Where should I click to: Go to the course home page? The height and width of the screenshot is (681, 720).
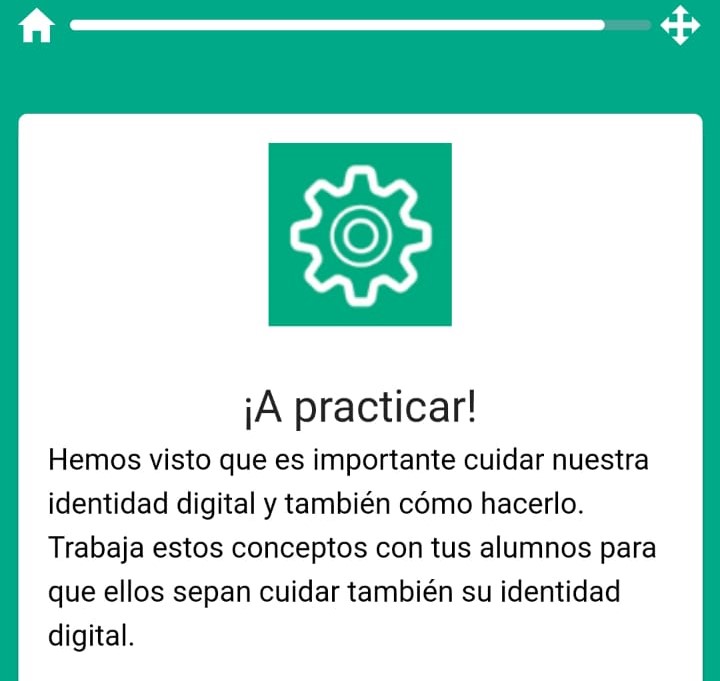click(x=36, y=26)
